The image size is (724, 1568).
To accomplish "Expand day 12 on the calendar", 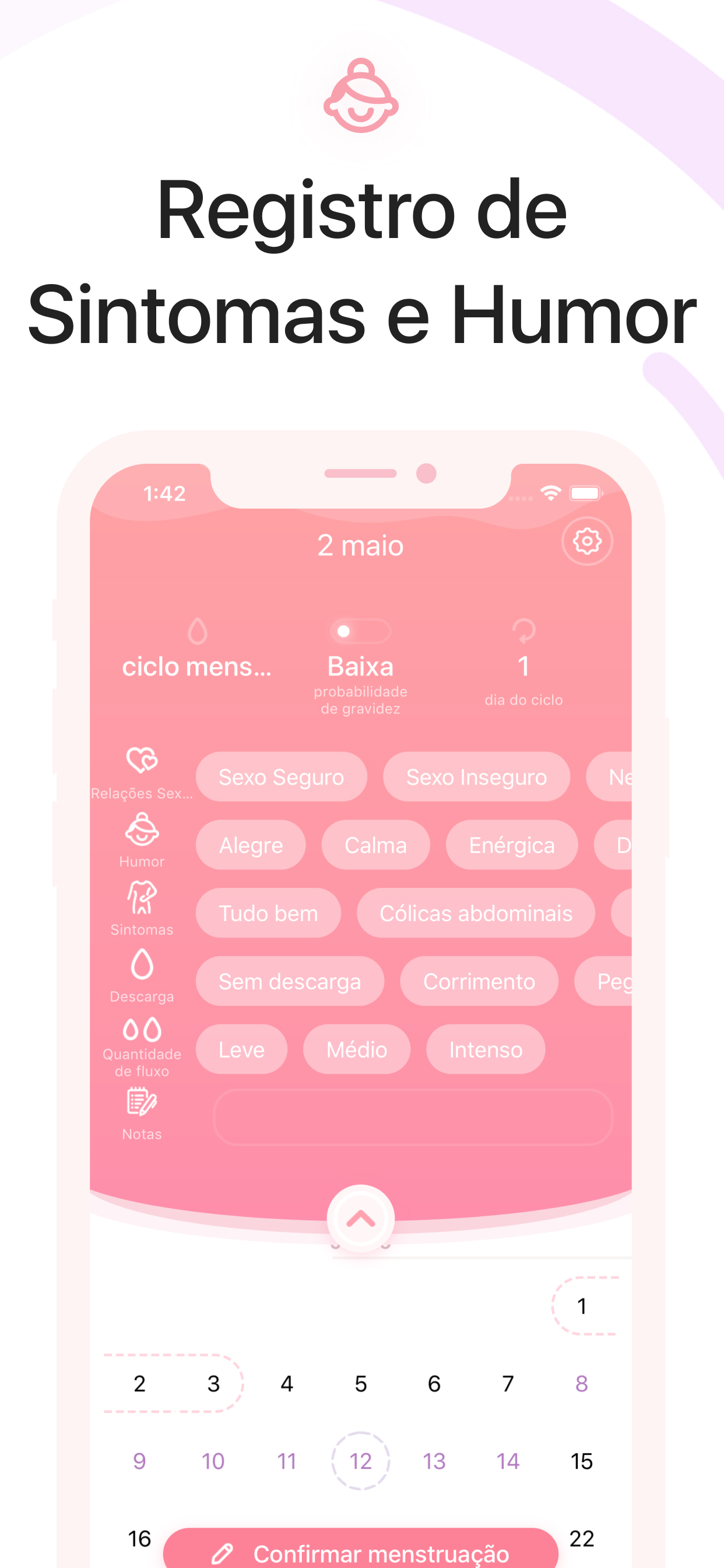I will (x=360, y=1460).
